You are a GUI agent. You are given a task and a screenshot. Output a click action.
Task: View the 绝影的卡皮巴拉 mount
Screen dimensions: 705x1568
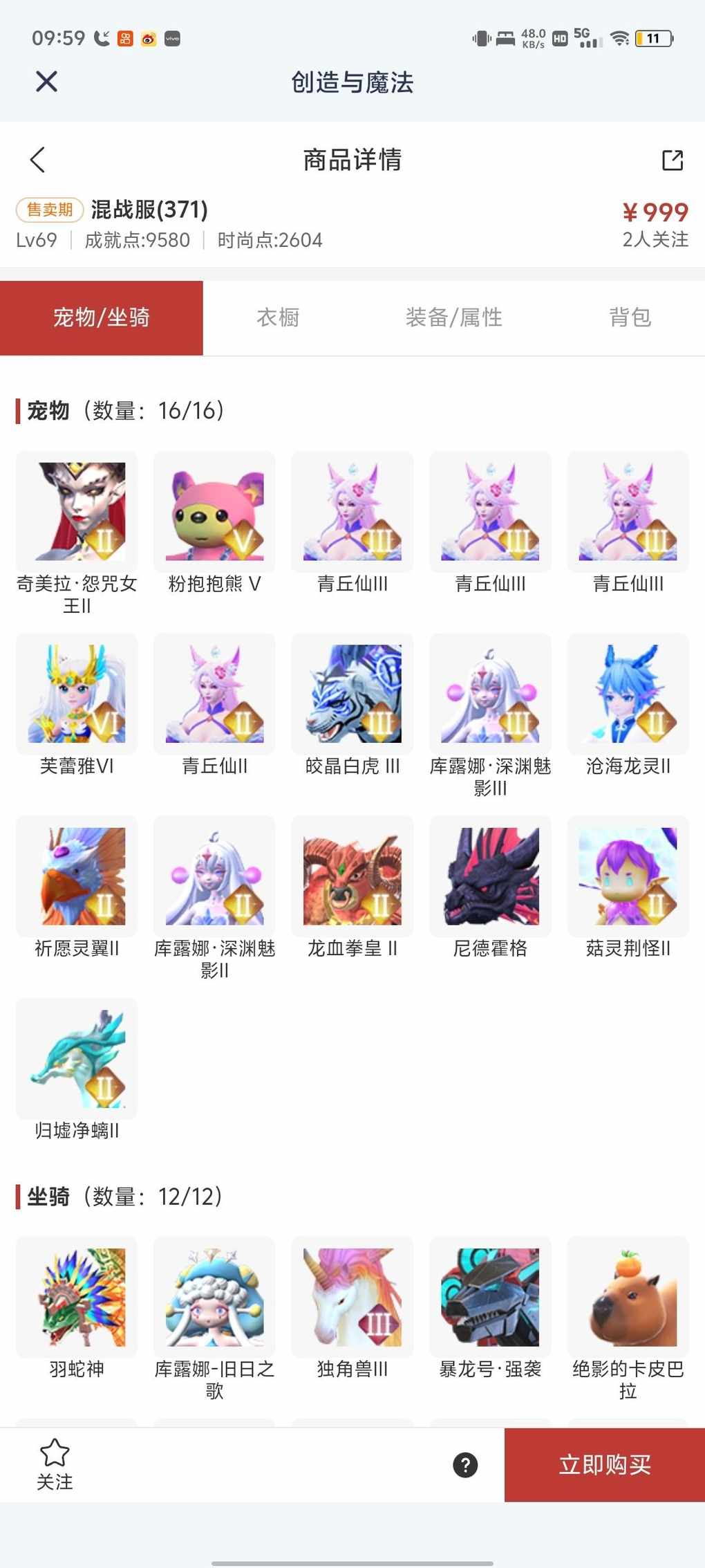pyautogui.click(x=628, y=1297)
